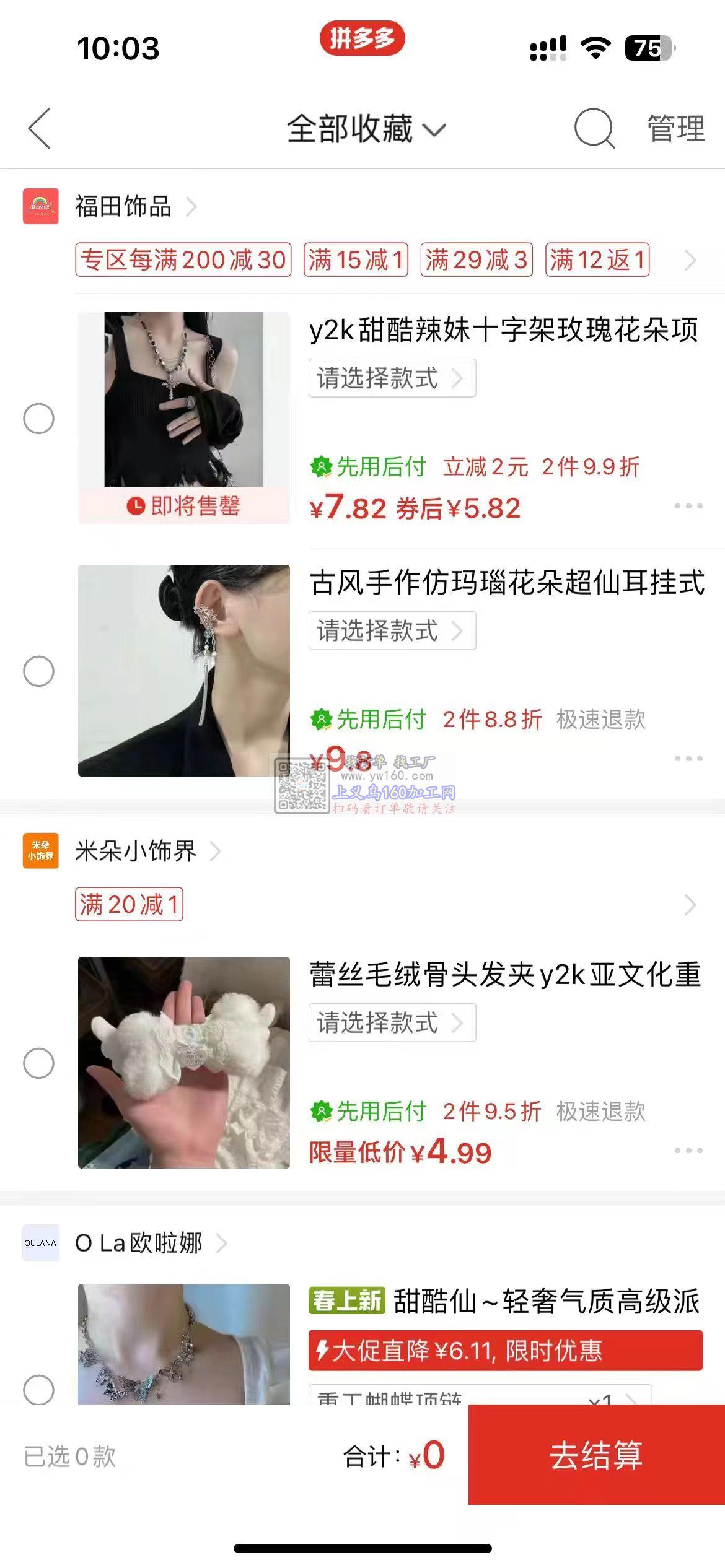Open the 米朵小饰界 store page
The image size is (725, 1568).
point(136,851)
